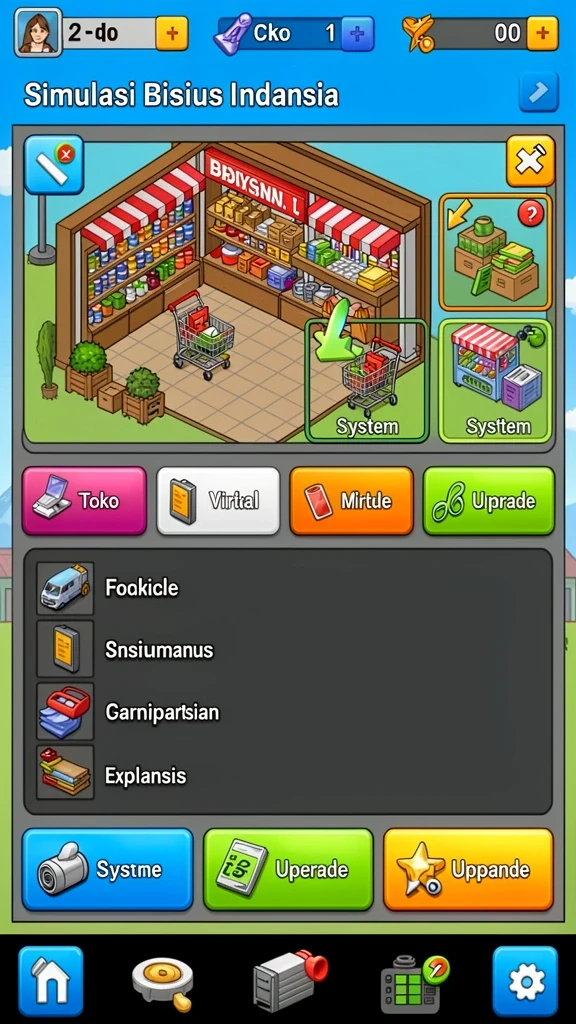The width and height of the screenshot is (576, 1024).
Task: Switch to the Toko tab
Action: click(84, 501)
